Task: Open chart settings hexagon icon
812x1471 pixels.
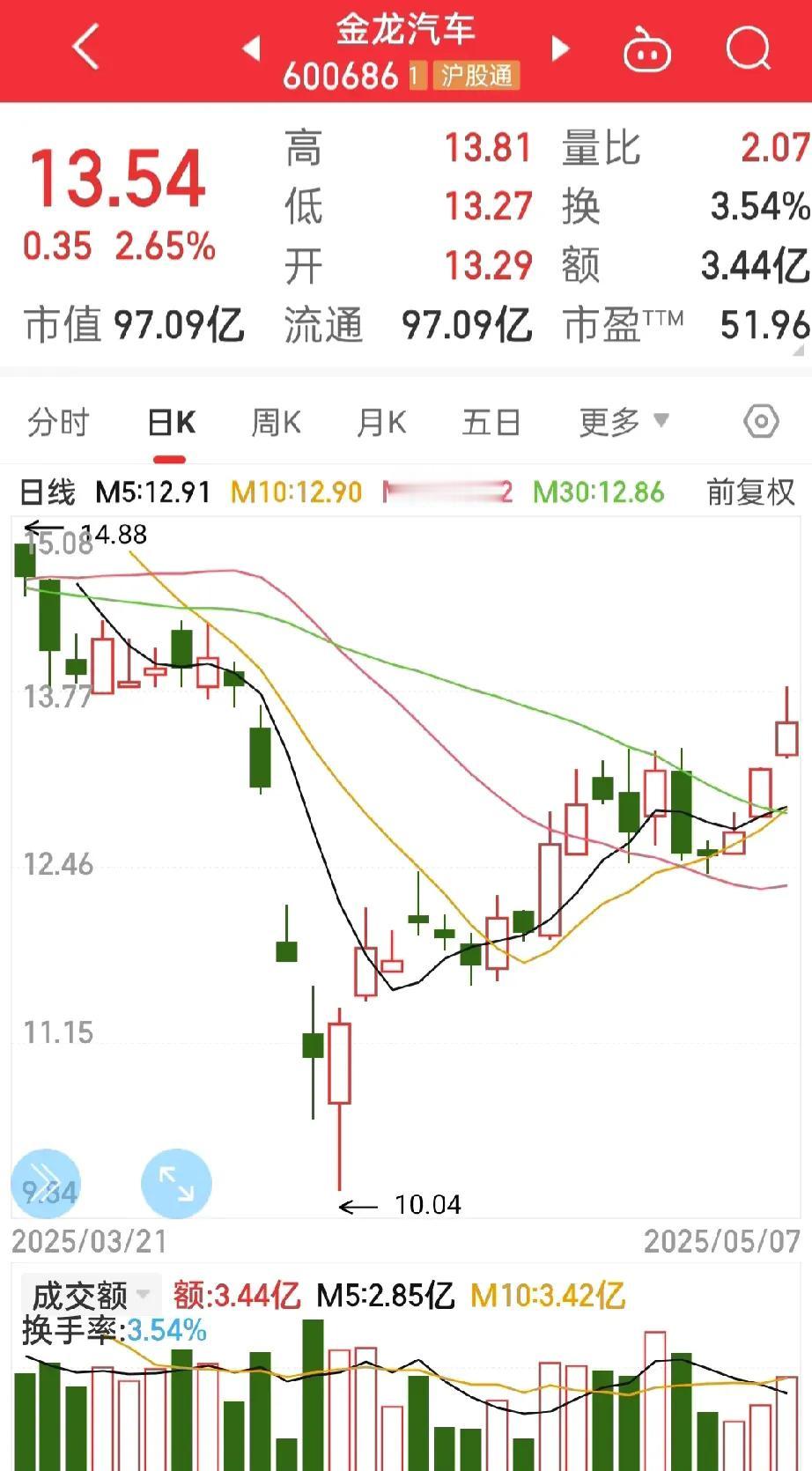Action: (x=761, y=422)
